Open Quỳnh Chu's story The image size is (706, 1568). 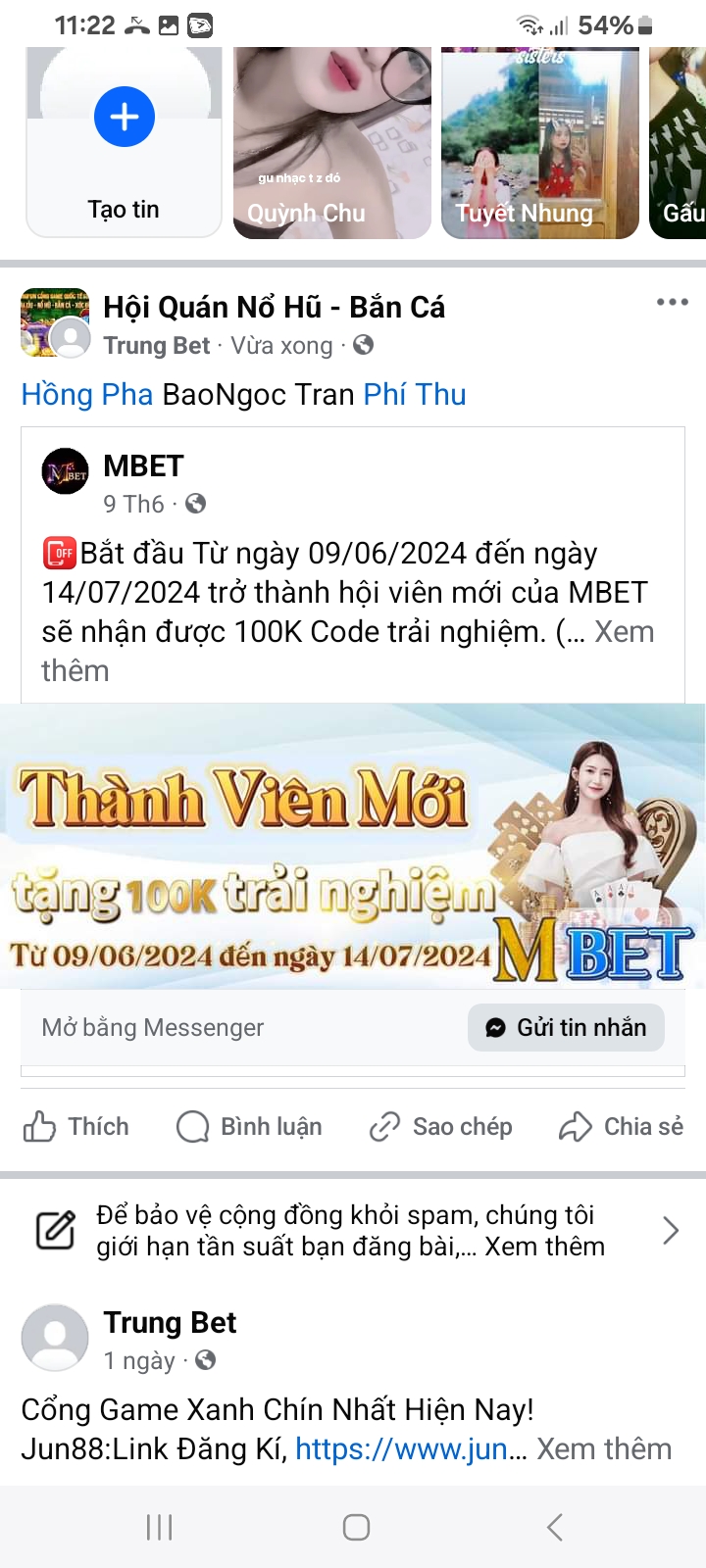click(x=332, y=142)
